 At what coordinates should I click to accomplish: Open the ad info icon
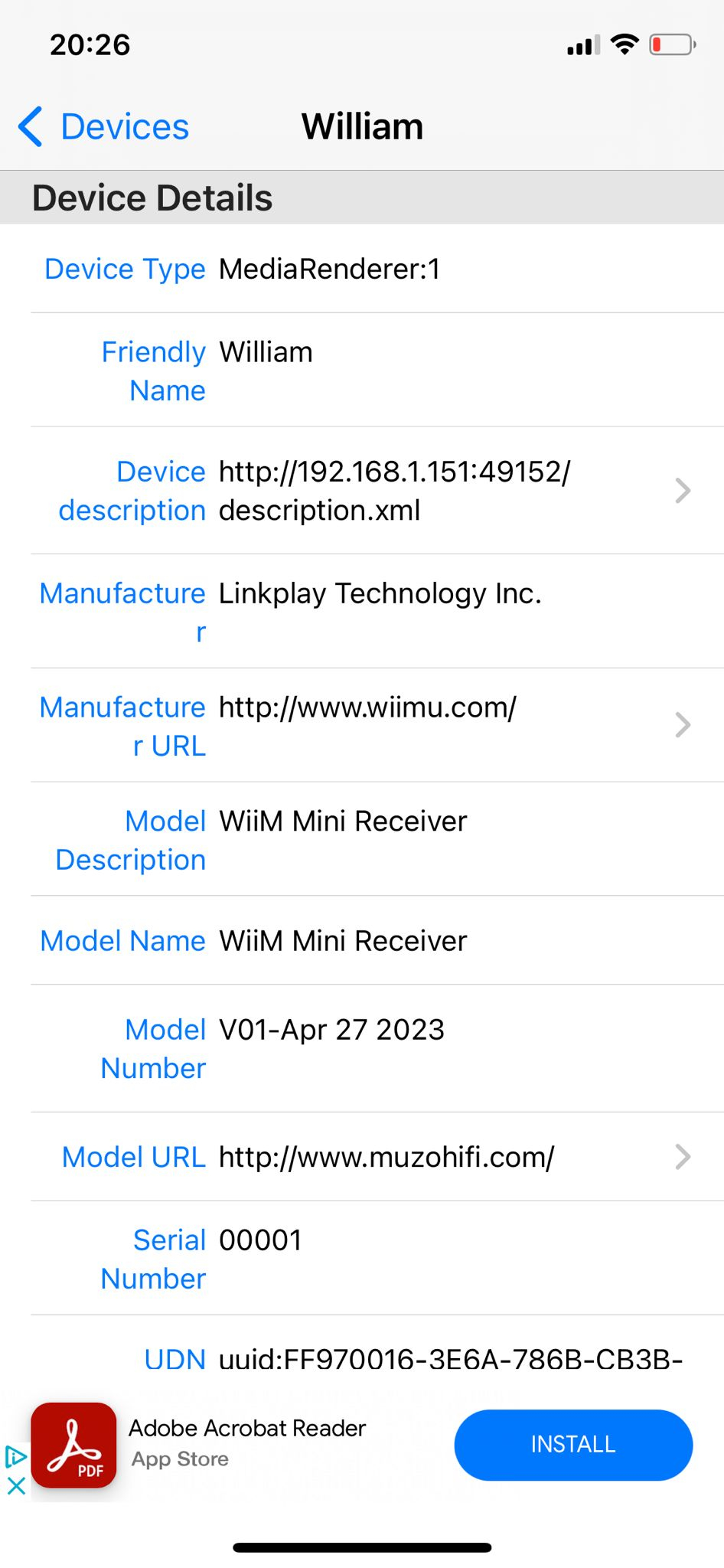[15, 1456]
